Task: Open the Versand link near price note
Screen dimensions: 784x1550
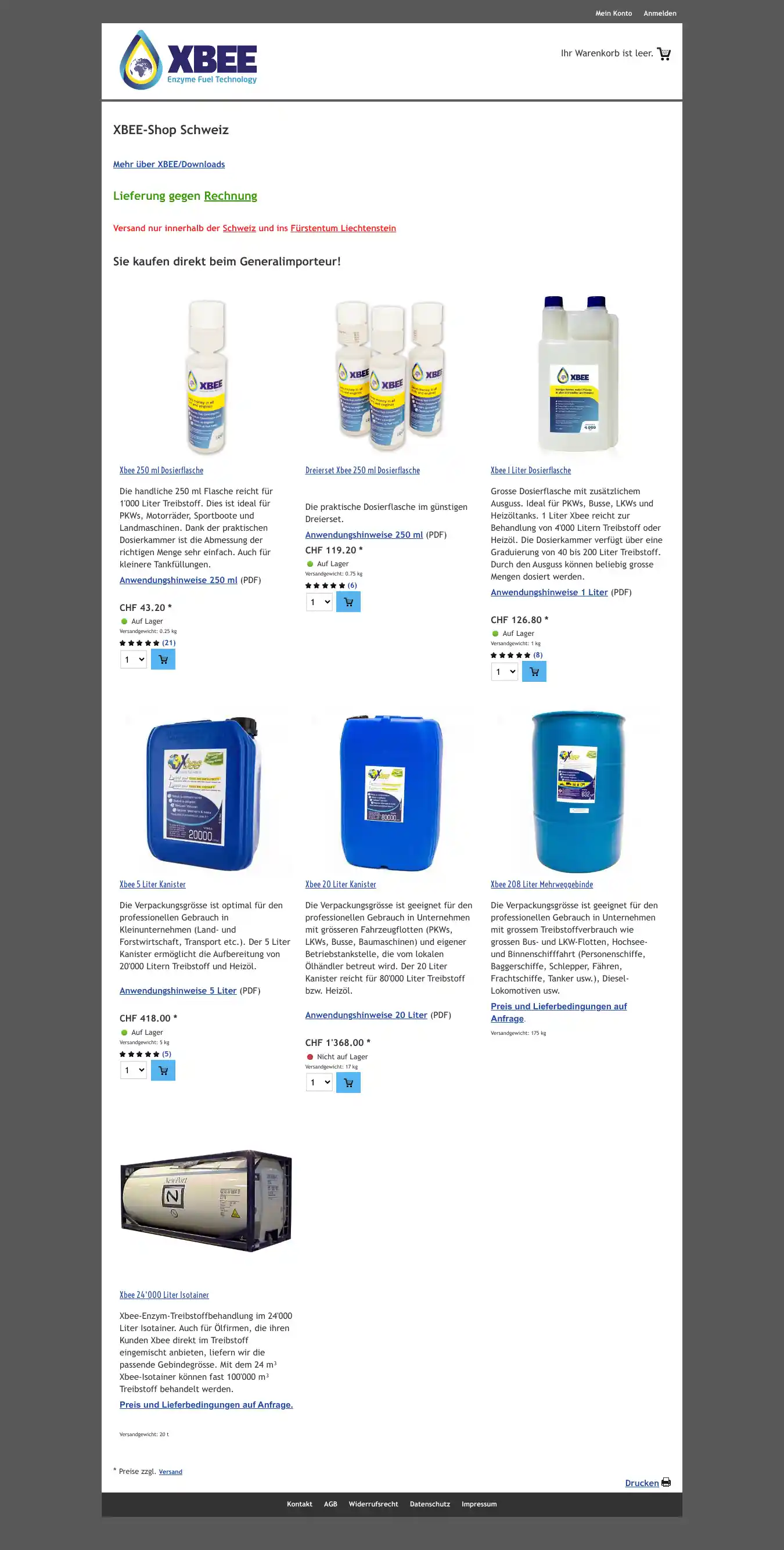Action: point(170,1472)
